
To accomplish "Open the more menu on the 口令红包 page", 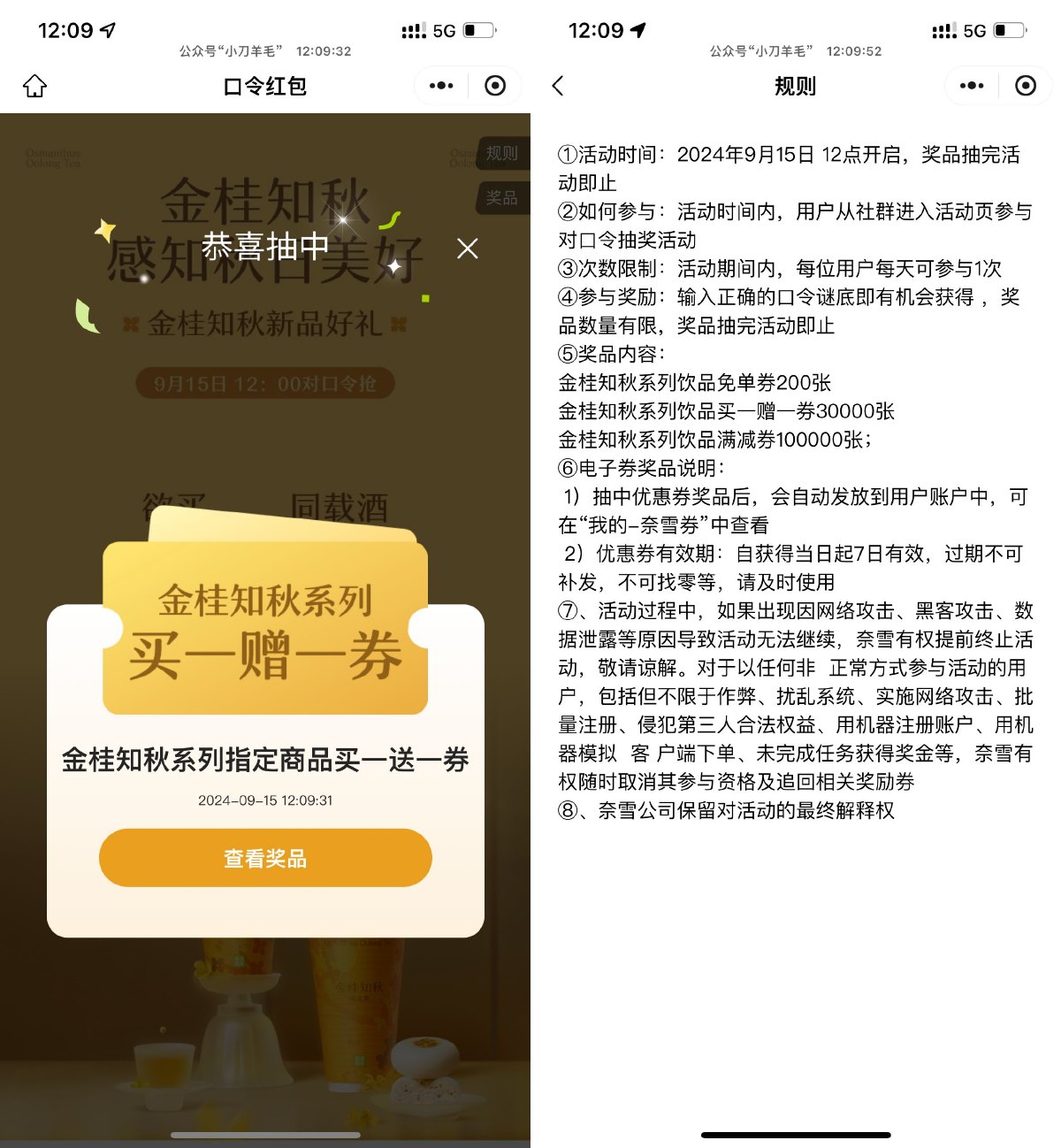I will pos(441,86).
